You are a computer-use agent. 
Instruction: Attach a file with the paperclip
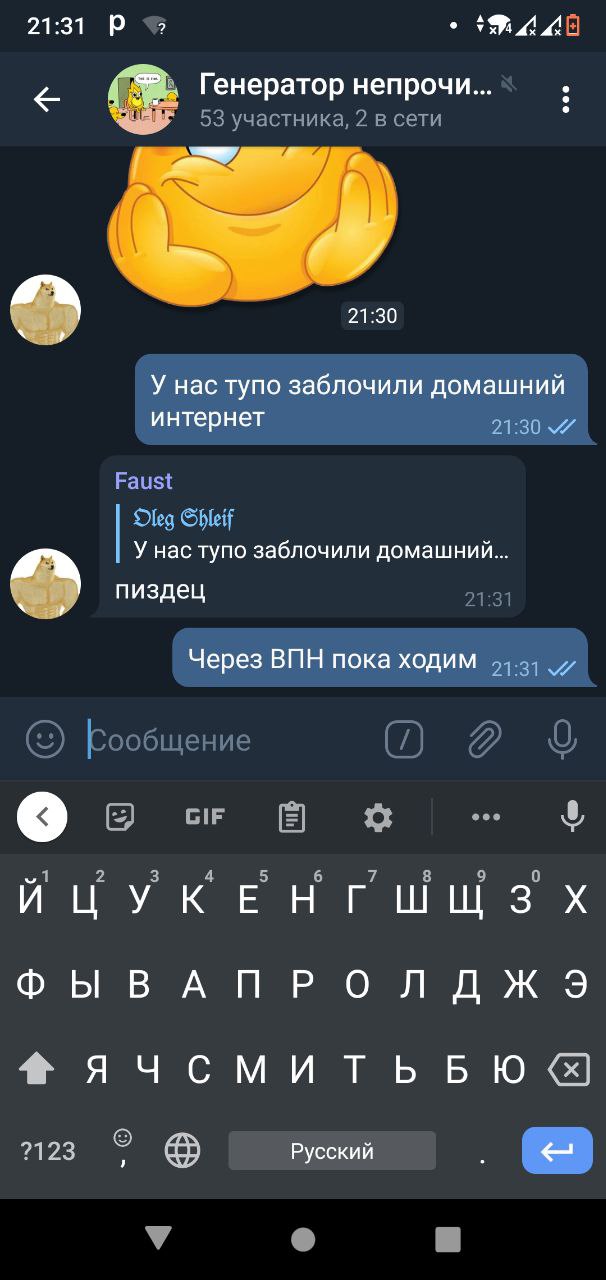484,740
